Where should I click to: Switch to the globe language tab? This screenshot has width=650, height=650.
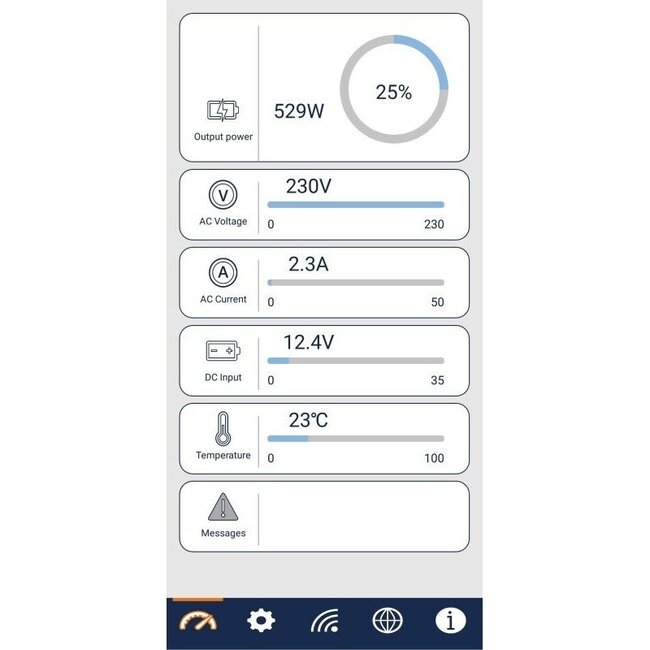click(387, 621)
